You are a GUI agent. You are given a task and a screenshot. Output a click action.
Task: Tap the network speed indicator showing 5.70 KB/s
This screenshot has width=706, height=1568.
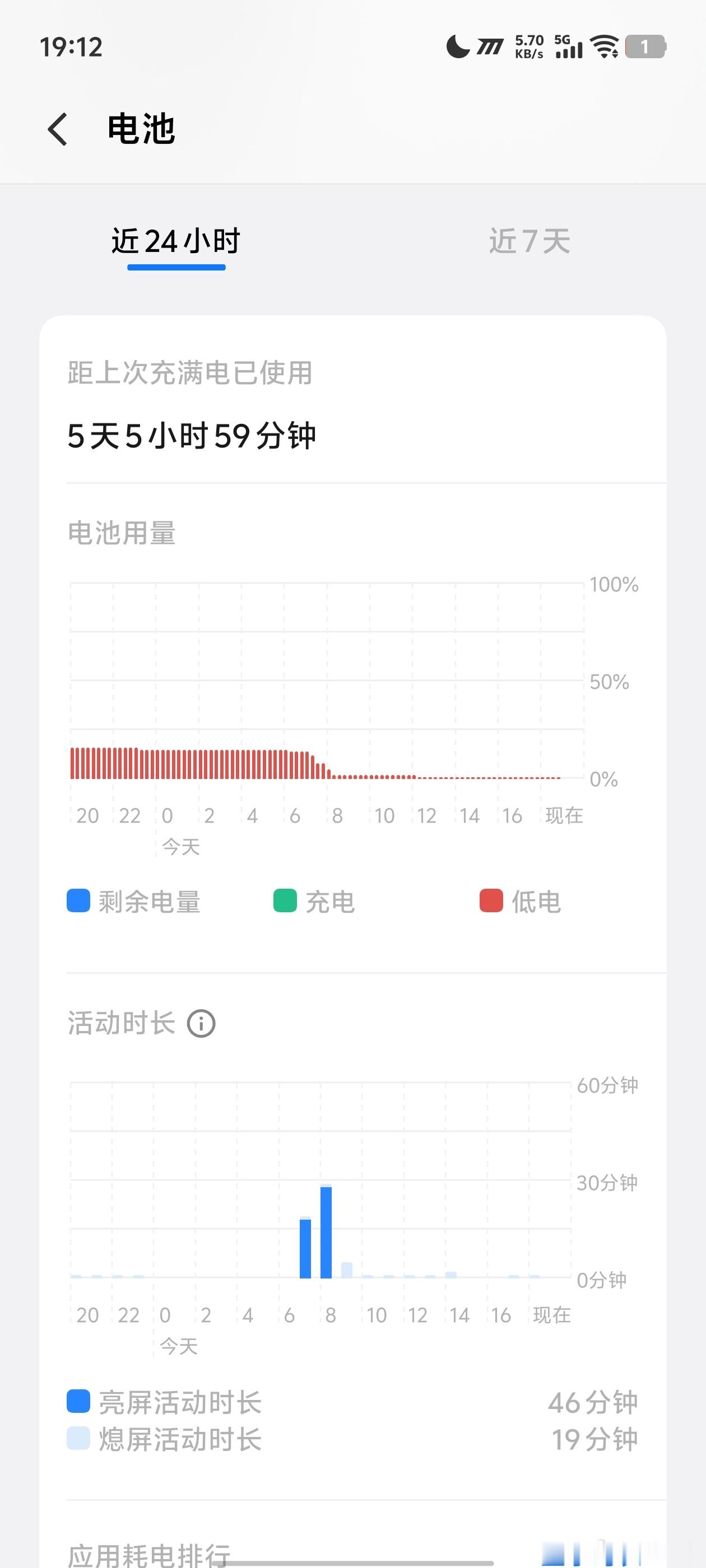(529, 46)
